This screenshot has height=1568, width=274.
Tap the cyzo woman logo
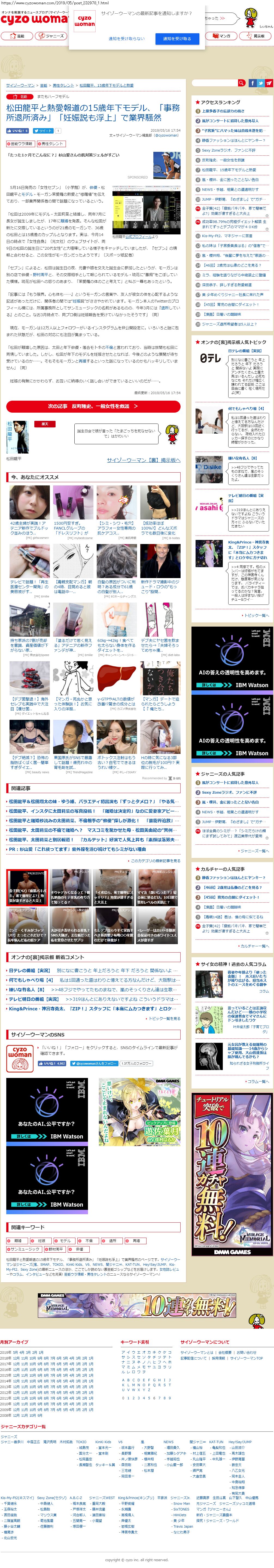34,19
